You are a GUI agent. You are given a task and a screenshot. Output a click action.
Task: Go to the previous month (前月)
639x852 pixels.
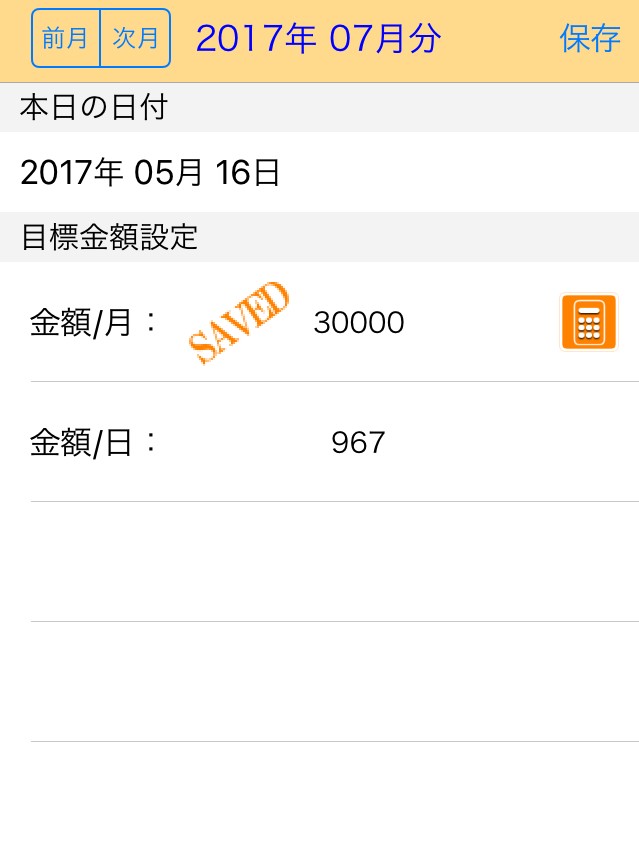click(66, 38)
